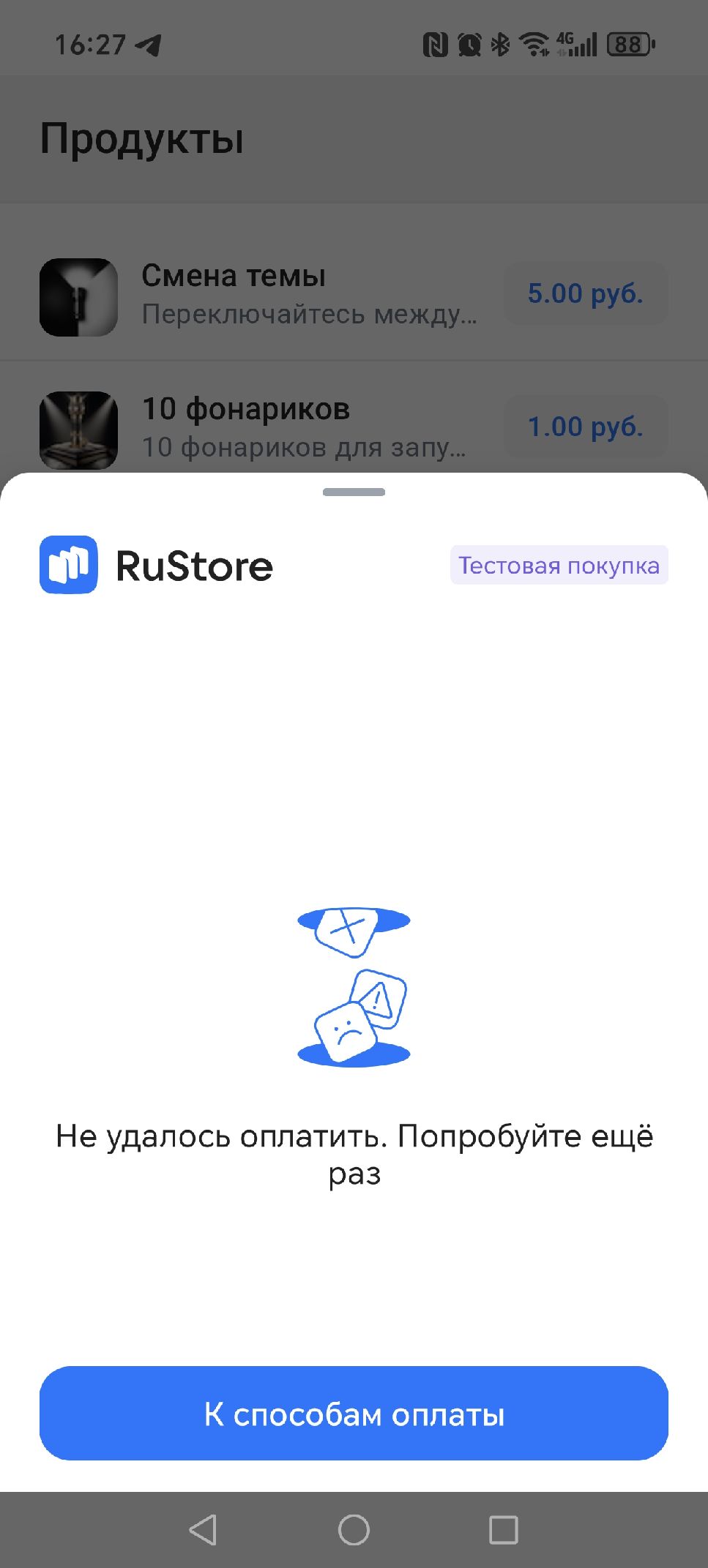Return to the home screen
Image resolution: width=708 pixels, height=1568 pixels.
point(354,1529)
